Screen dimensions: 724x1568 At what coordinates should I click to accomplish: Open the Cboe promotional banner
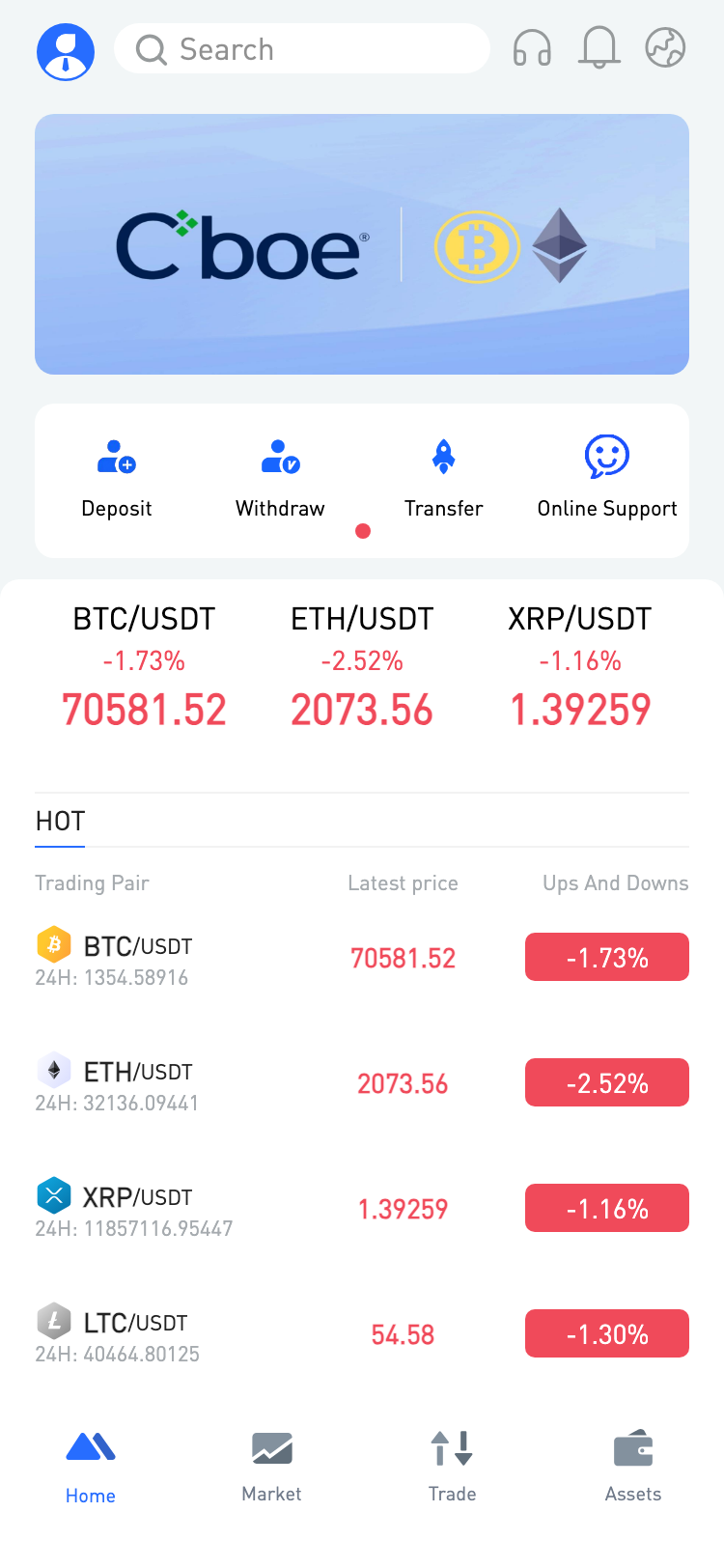(x=362, y=244)
